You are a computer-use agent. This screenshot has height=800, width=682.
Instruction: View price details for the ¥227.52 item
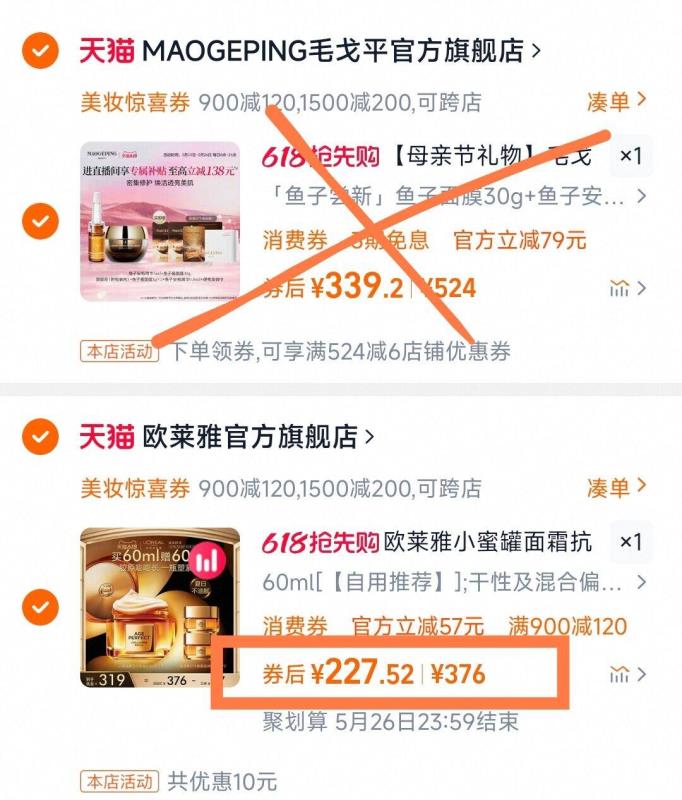pos(627,674)
